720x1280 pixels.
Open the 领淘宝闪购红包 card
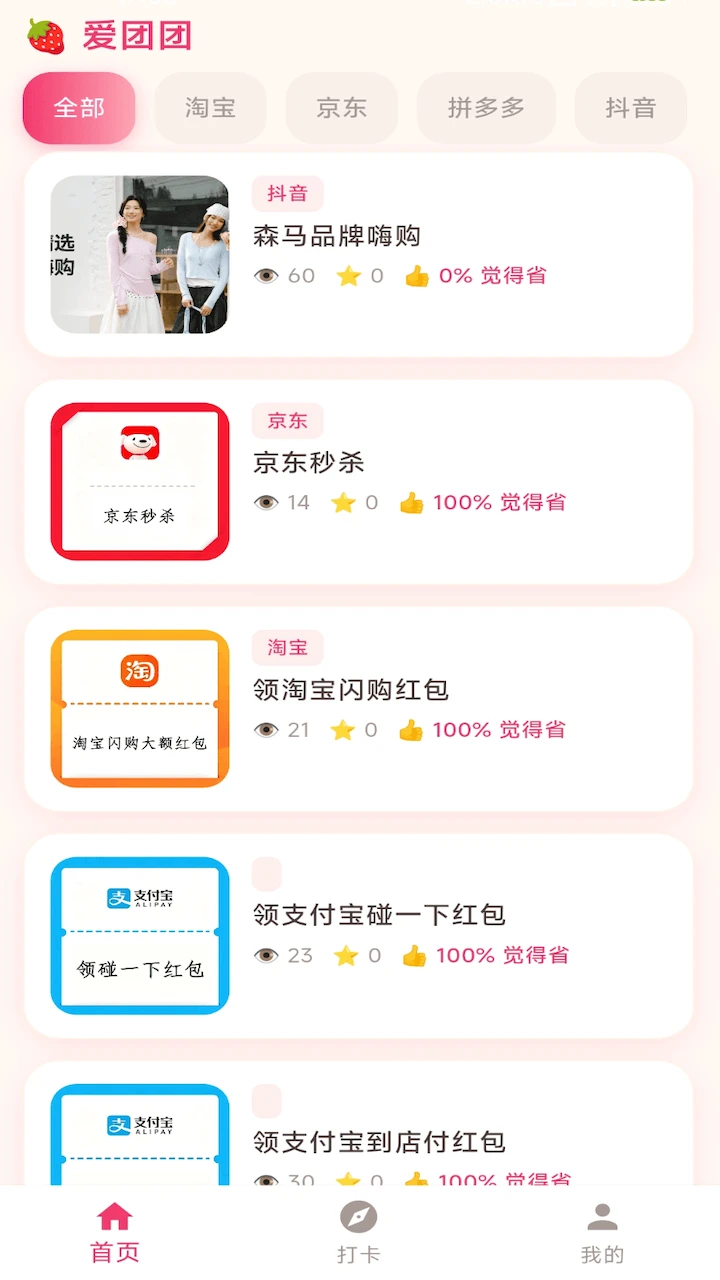point(359,709)
